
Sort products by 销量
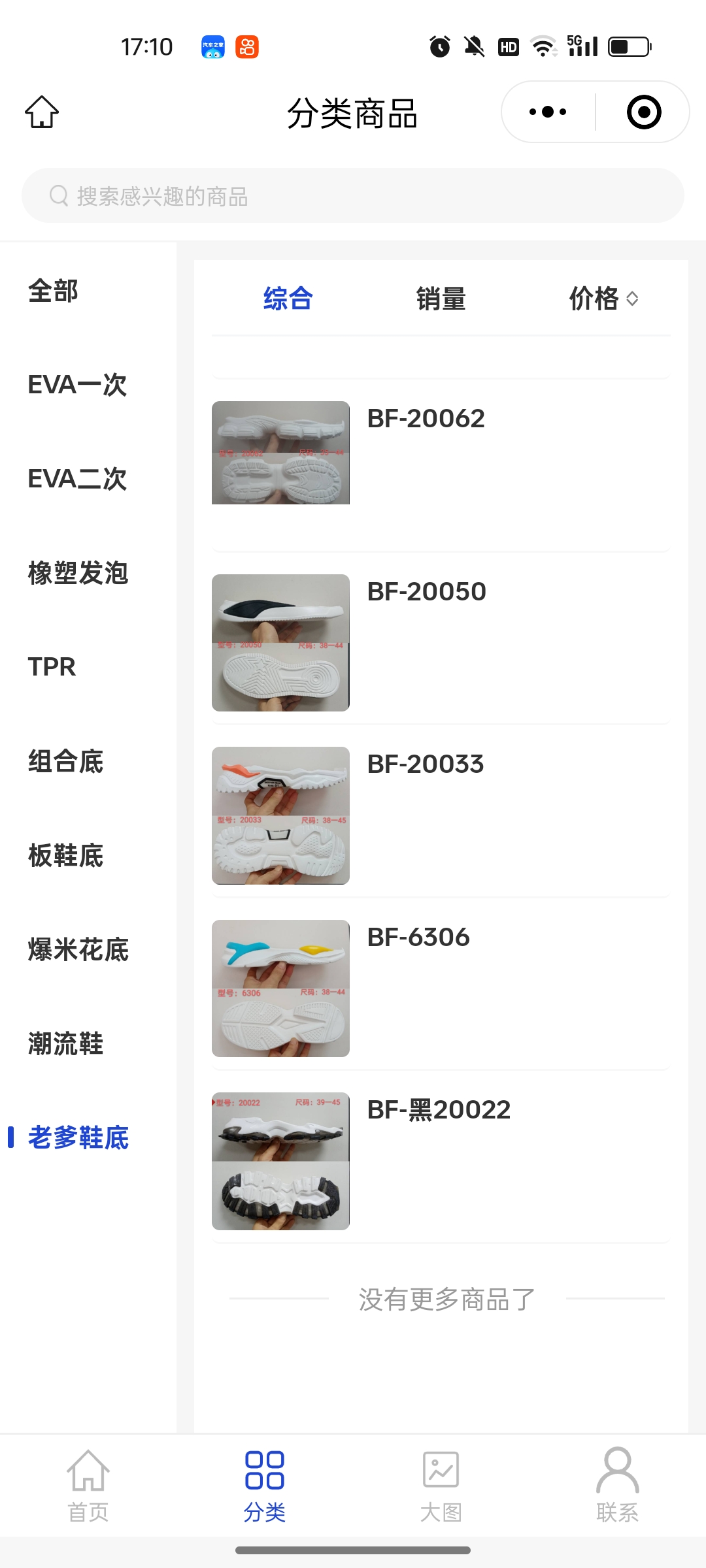pos(441,299)
